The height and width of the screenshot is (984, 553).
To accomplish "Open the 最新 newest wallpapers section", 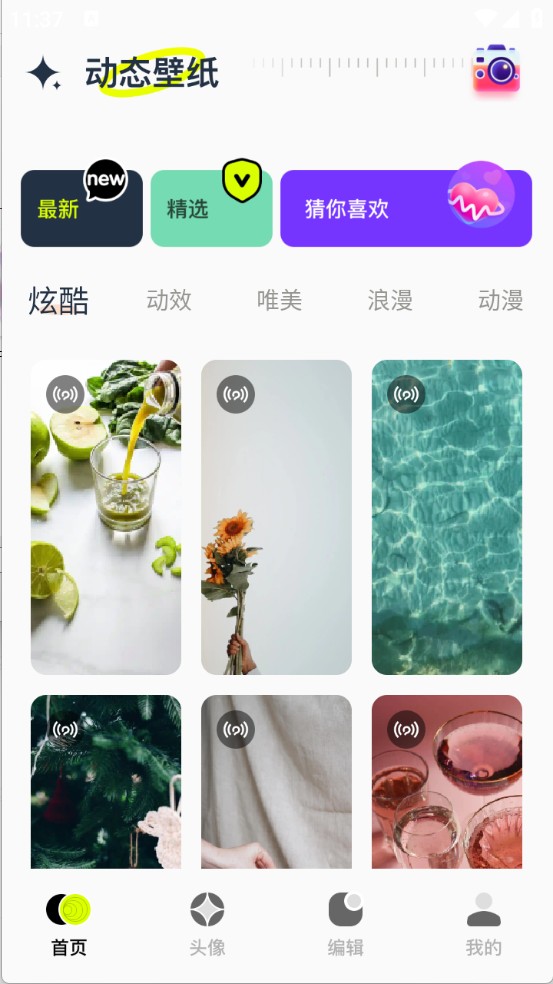I will (x=82, y=208).
